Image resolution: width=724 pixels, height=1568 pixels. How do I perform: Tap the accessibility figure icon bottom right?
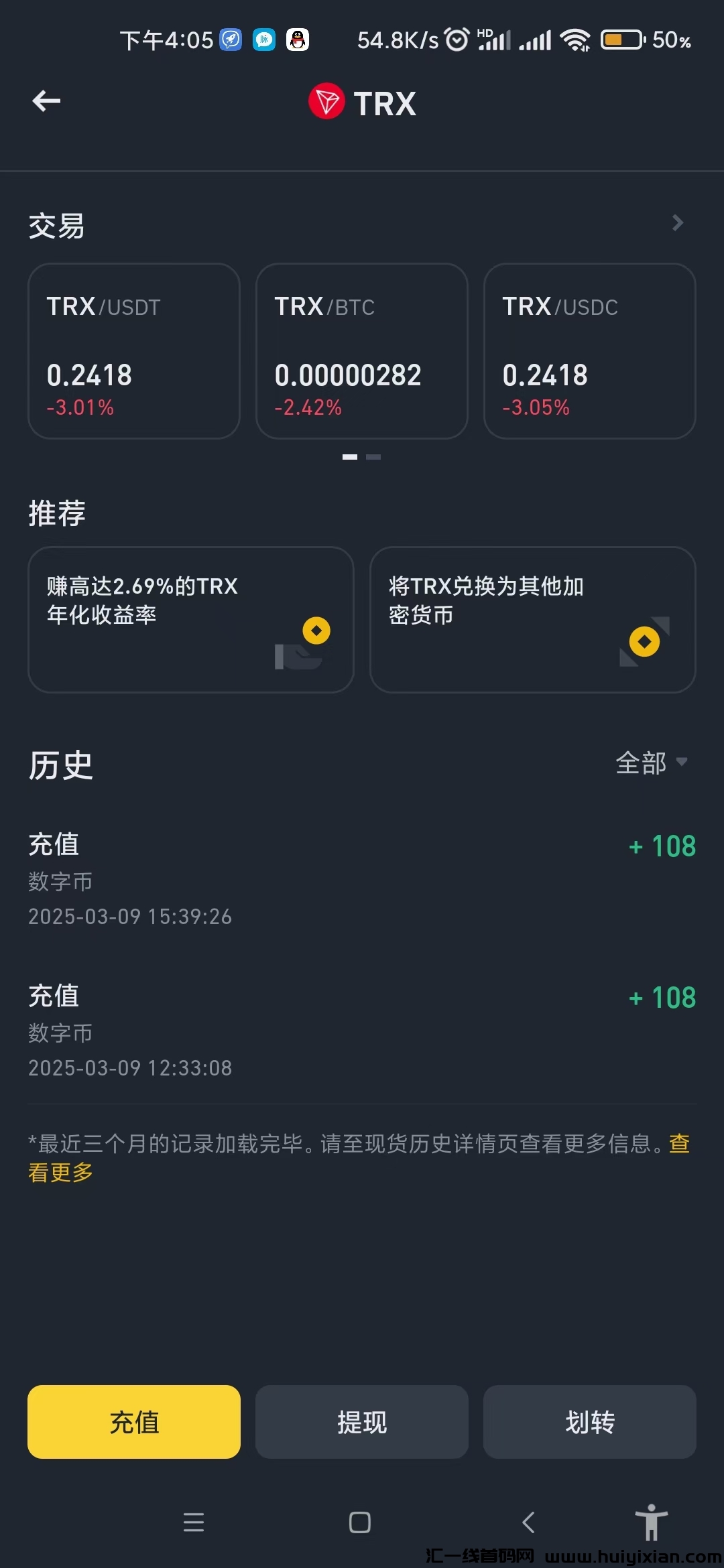click(651, 1522)
